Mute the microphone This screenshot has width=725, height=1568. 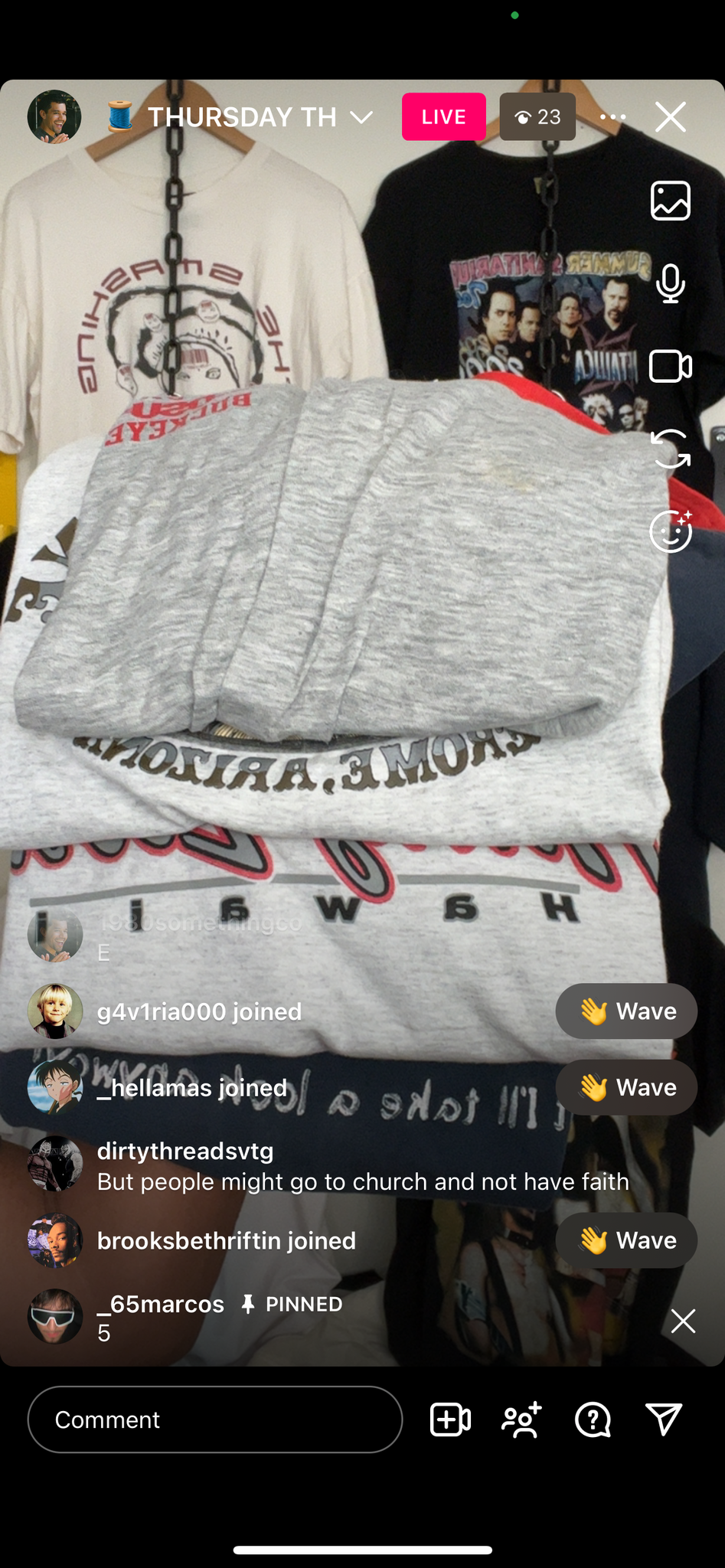(670, 283)
